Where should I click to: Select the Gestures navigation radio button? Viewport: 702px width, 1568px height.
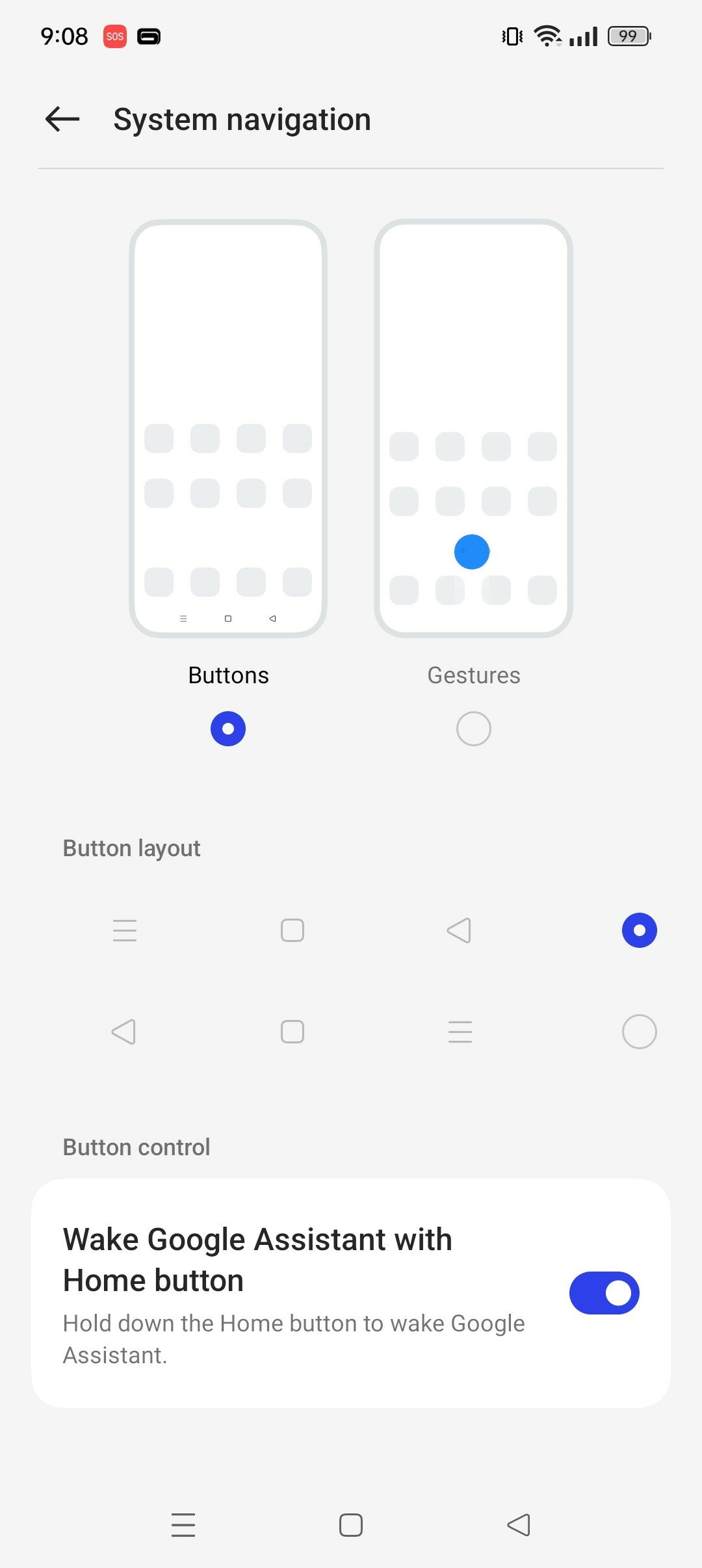tap(474, 729)
